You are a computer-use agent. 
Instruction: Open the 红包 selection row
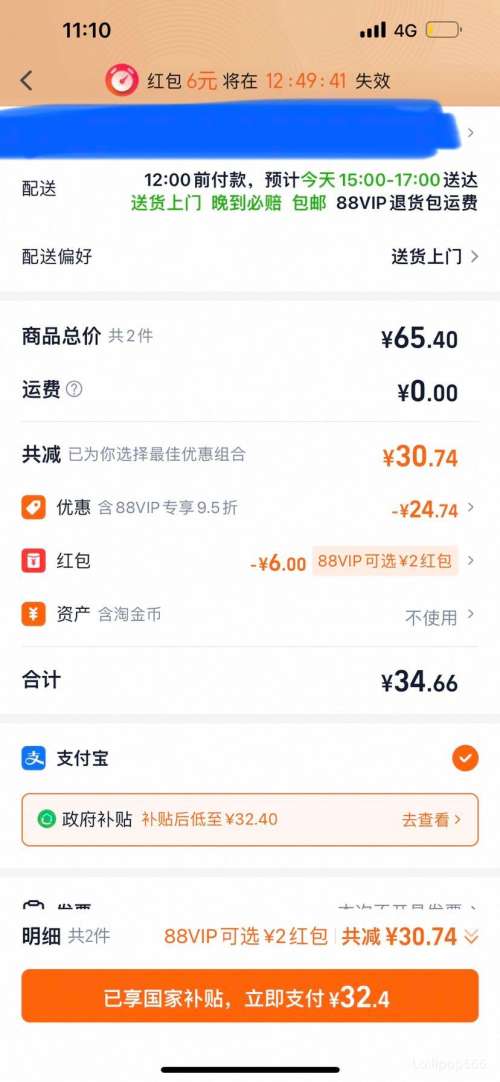coord(250,561)
